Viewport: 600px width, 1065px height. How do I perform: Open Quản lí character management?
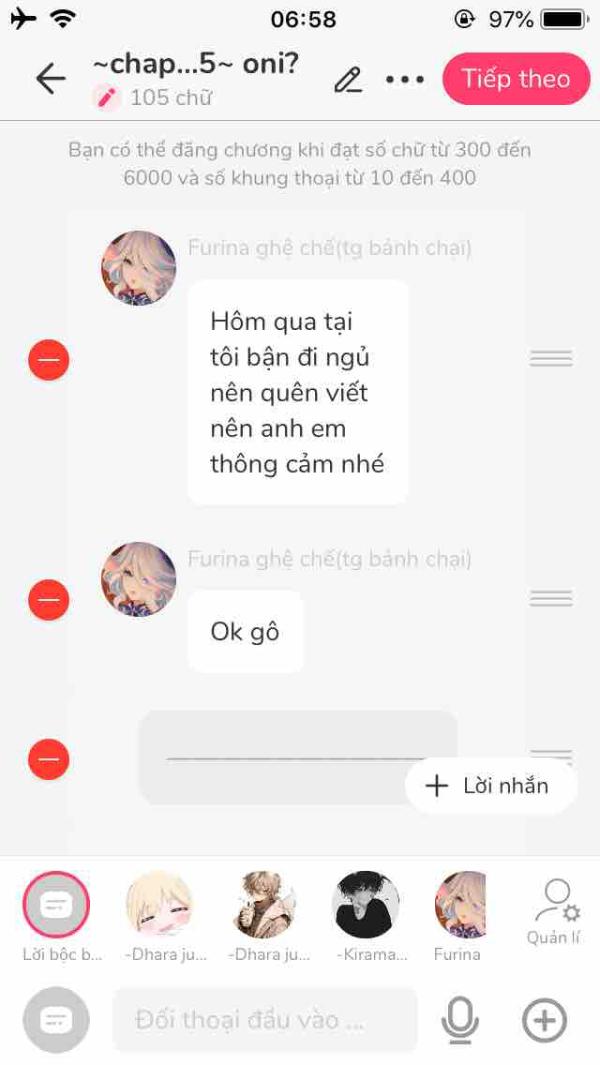point(556,910)
